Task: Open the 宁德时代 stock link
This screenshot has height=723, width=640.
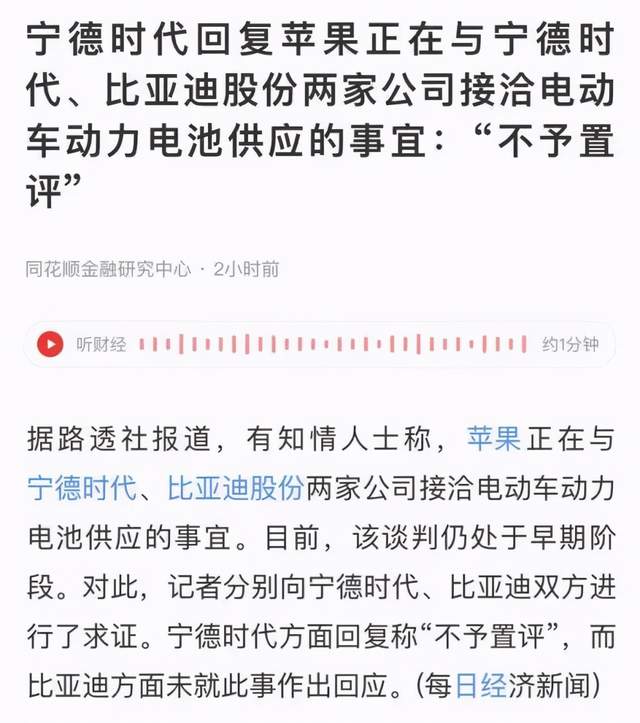Action: [x=82, y=489]
